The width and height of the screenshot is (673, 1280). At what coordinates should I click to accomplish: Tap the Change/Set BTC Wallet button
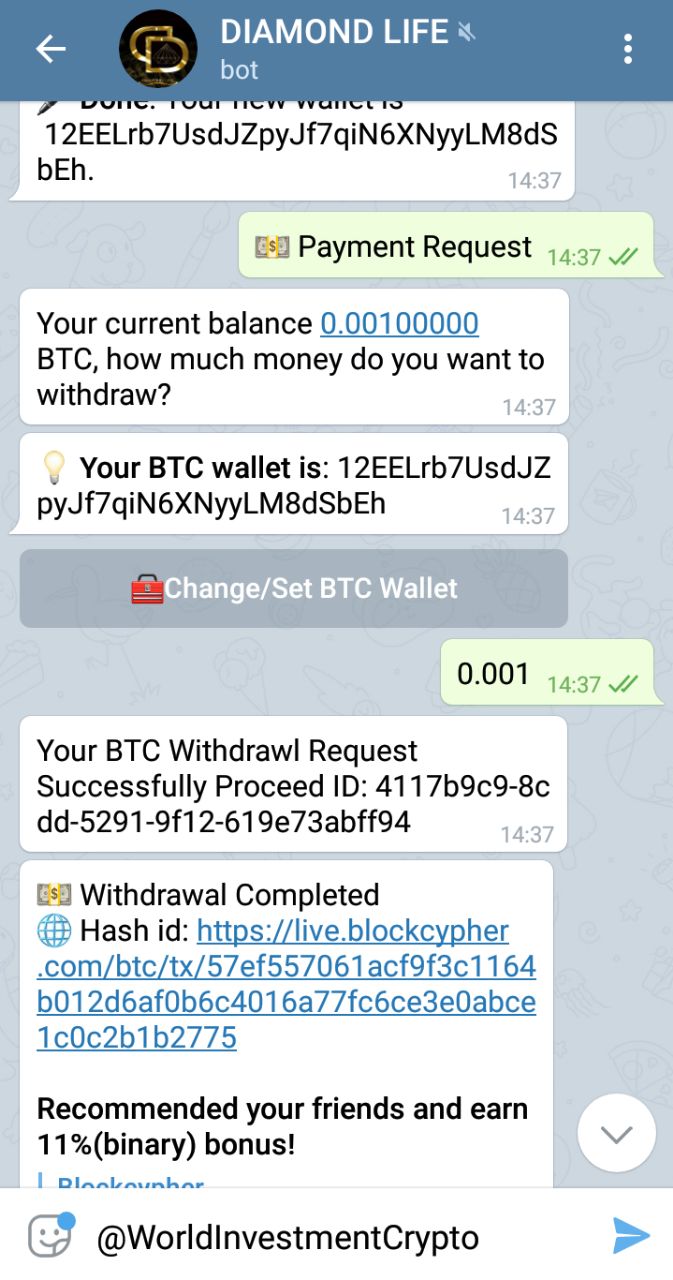294,589
